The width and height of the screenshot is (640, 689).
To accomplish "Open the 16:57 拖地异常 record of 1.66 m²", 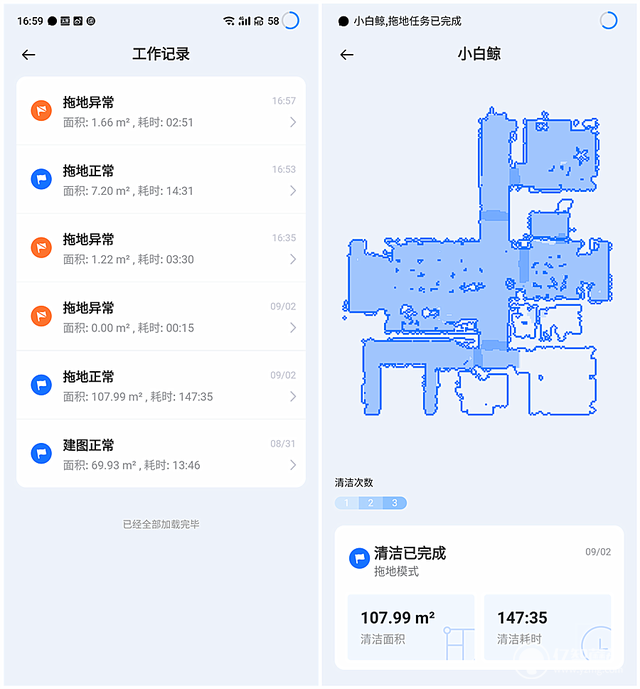I will click(x=160, y=111).
